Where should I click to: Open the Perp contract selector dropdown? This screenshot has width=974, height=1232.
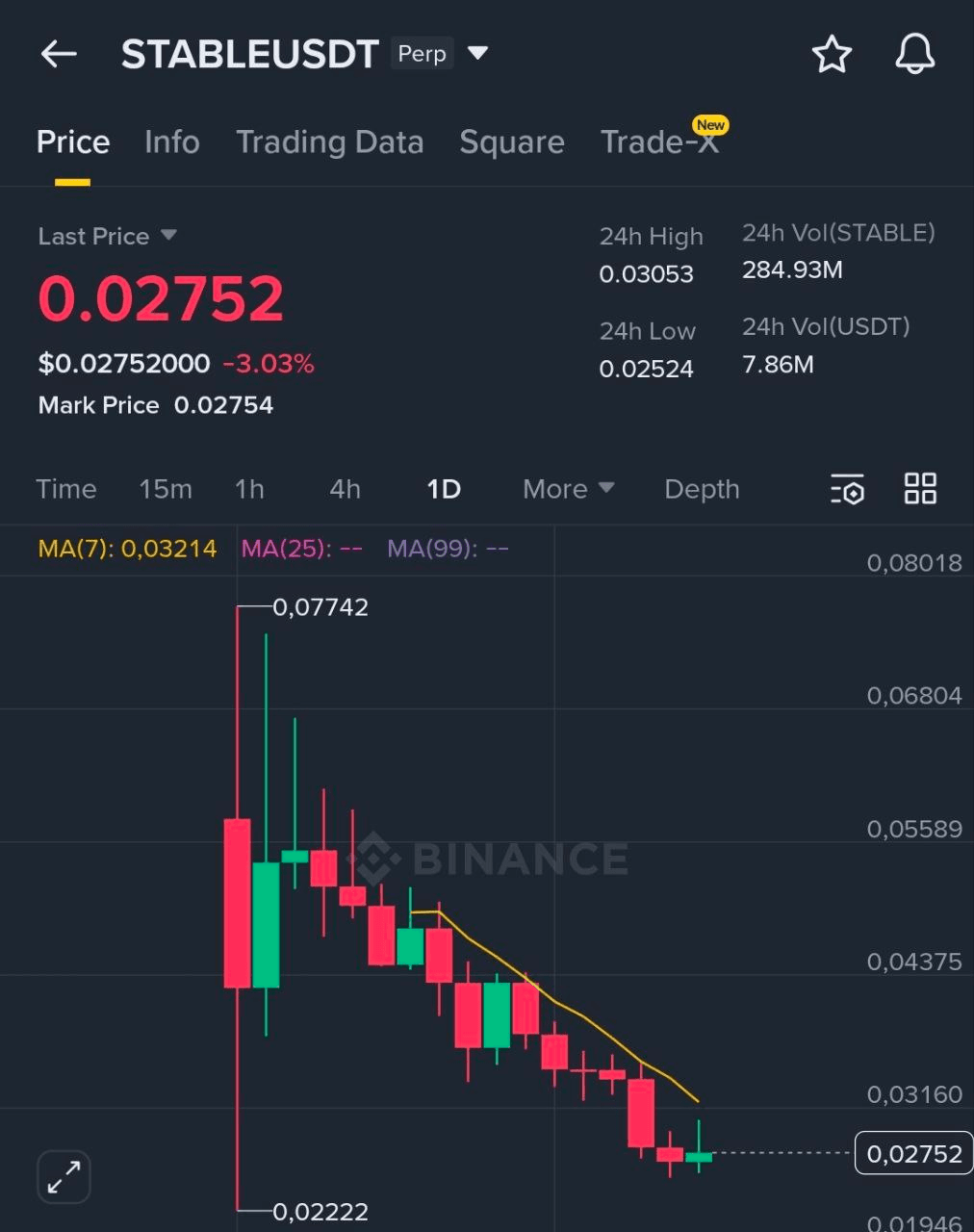coord(478,53)
